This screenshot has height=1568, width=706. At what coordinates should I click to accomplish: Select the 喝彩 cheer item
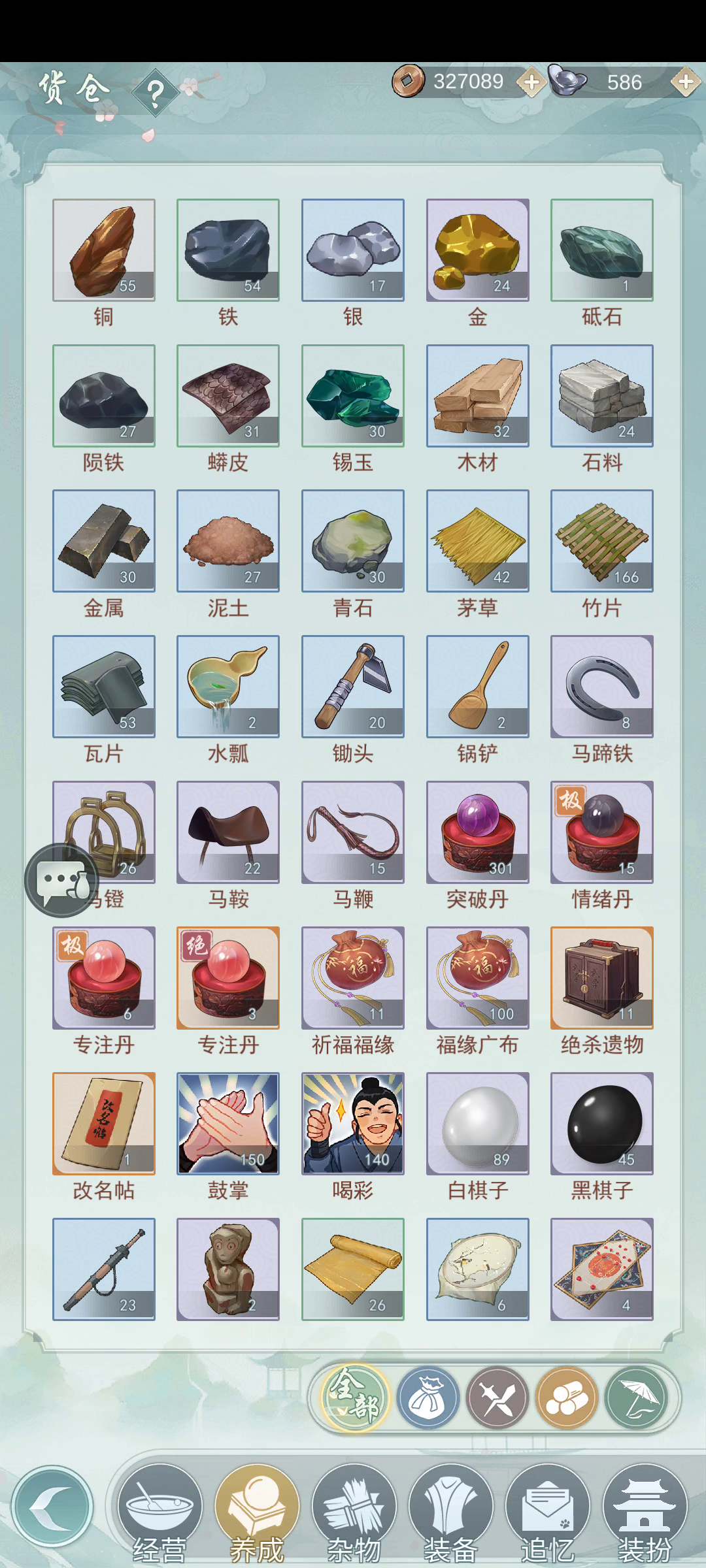[x=353, y=1123]
